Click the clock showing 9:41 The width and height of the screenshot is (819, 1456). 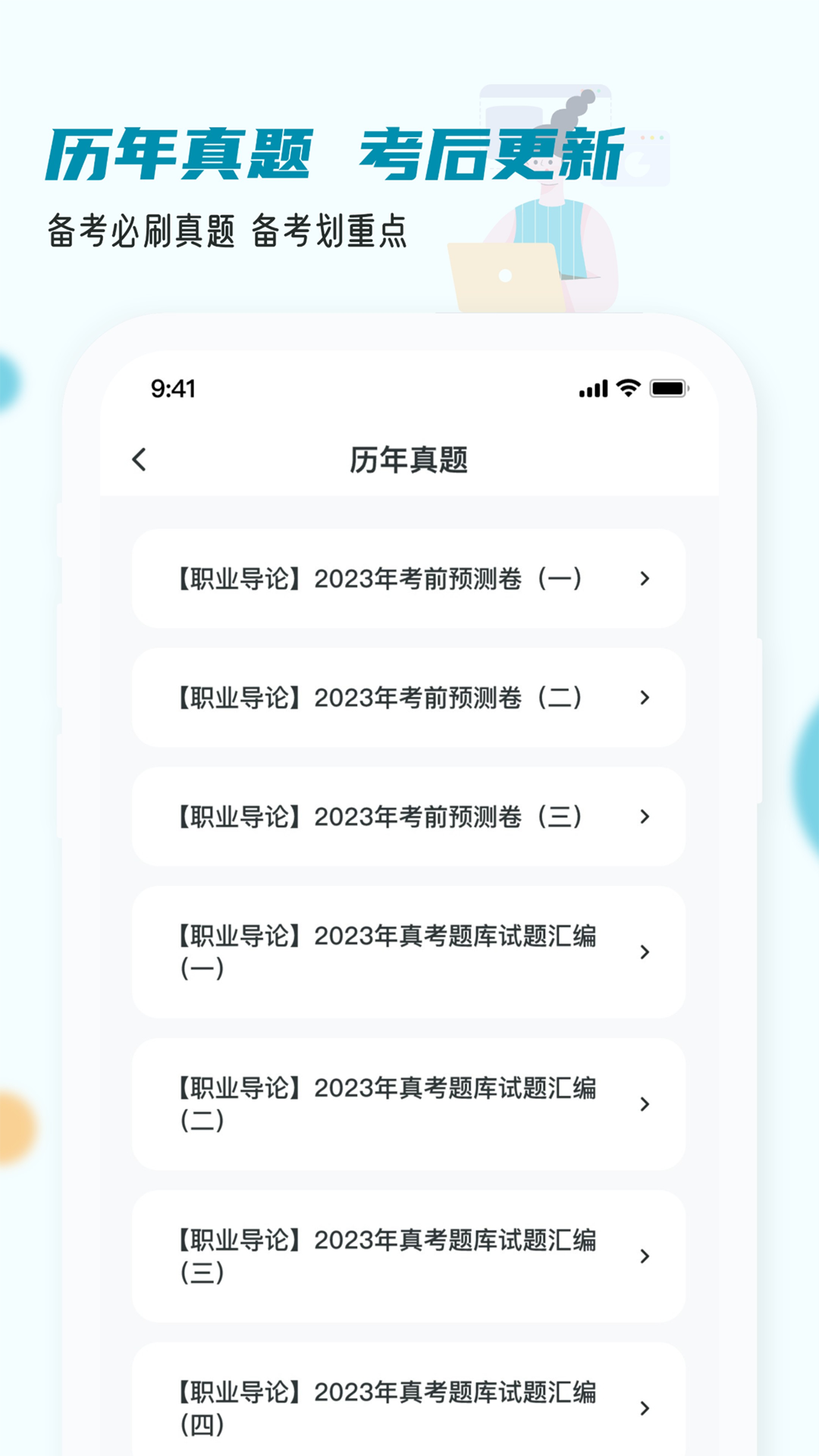173,388
